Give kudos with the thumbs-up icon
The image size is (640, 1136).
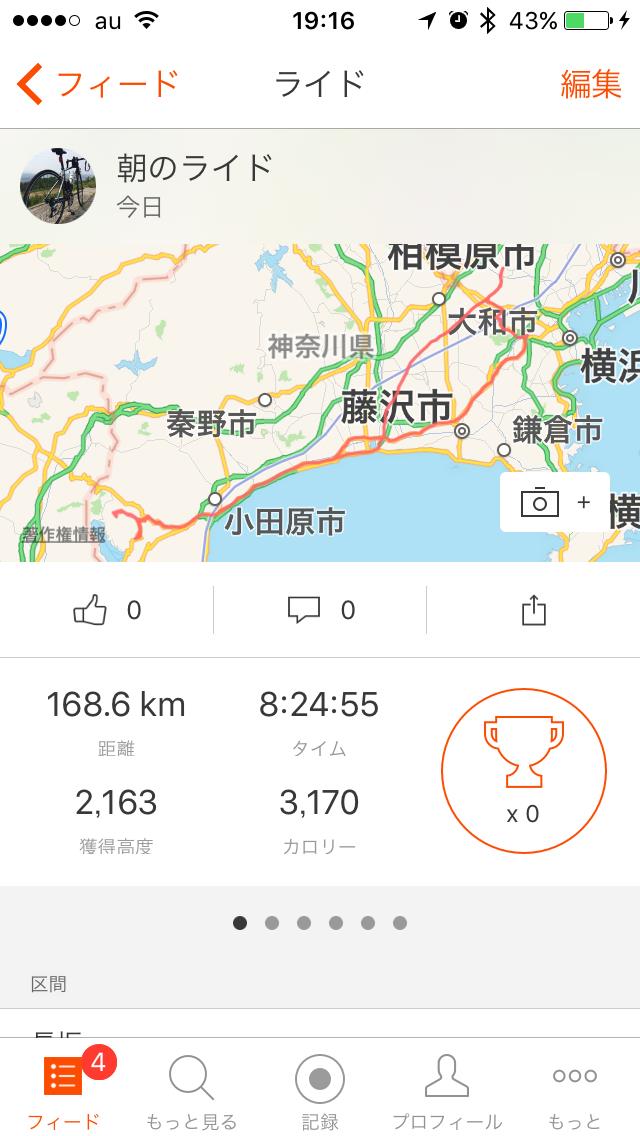coord(91,610)
